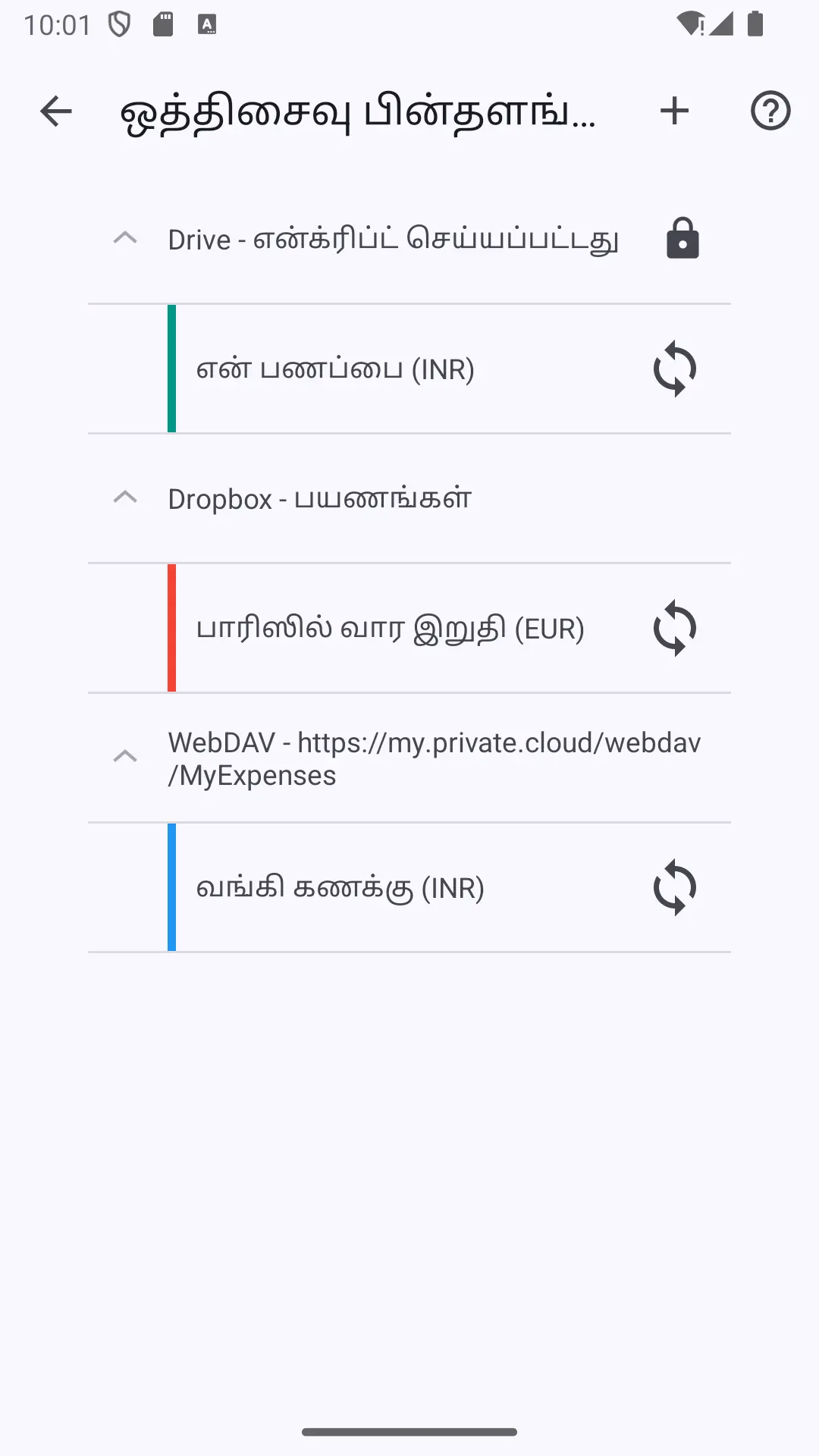Image resolution: width=819 pixels, height=1456 pixels.
Task: Add a new sync backend with plus icon
Action: coord(674,111)
